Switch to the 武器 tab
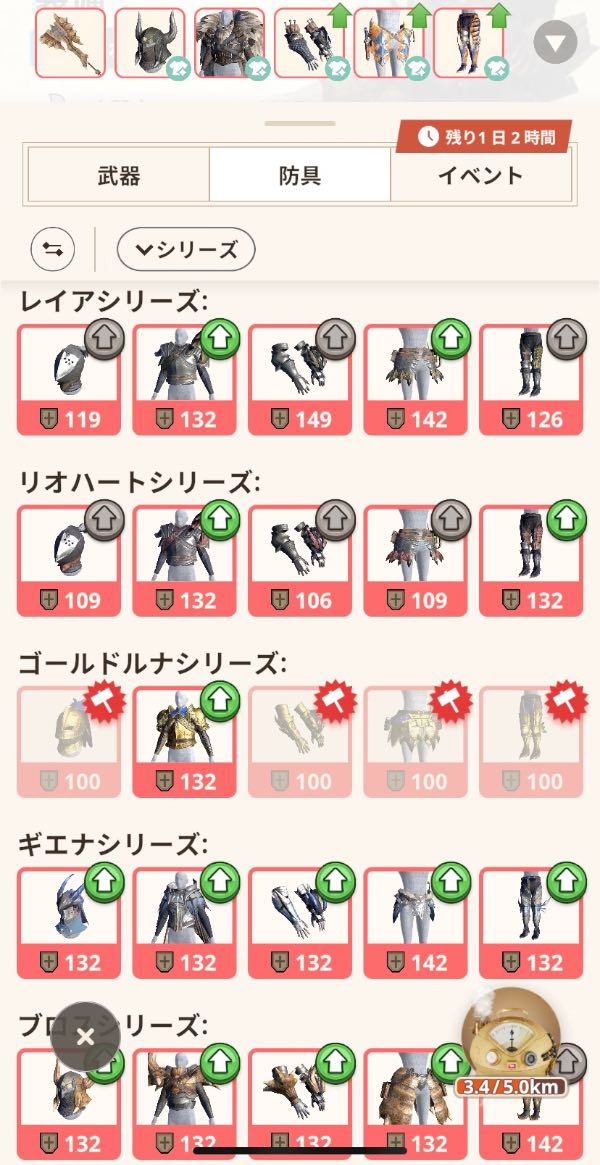 click(118, 177)
